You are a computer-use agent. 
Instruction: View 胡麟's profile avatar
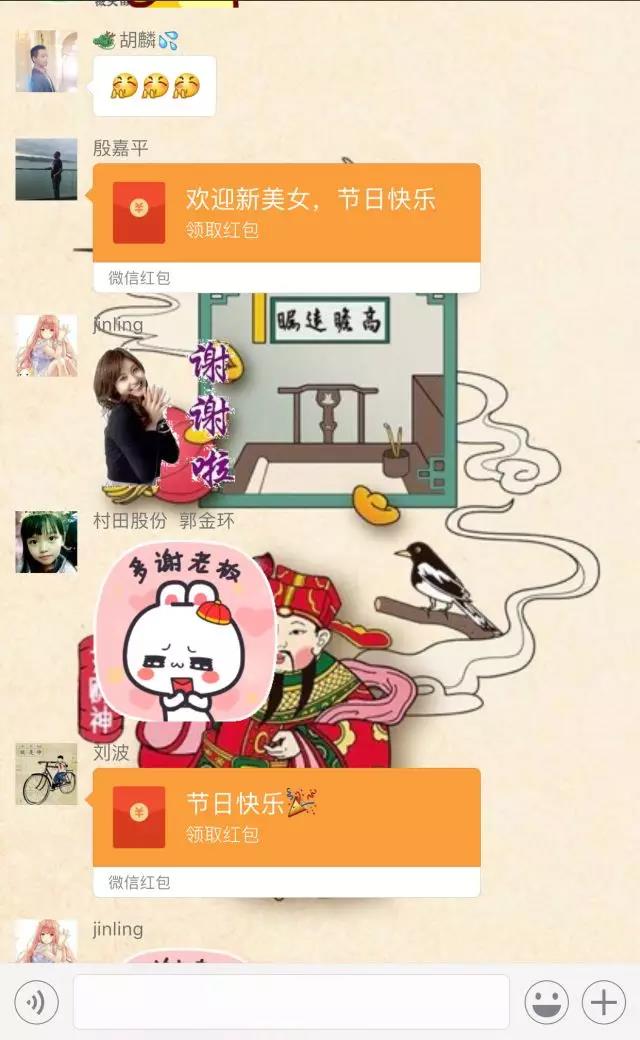coord(46,61)
